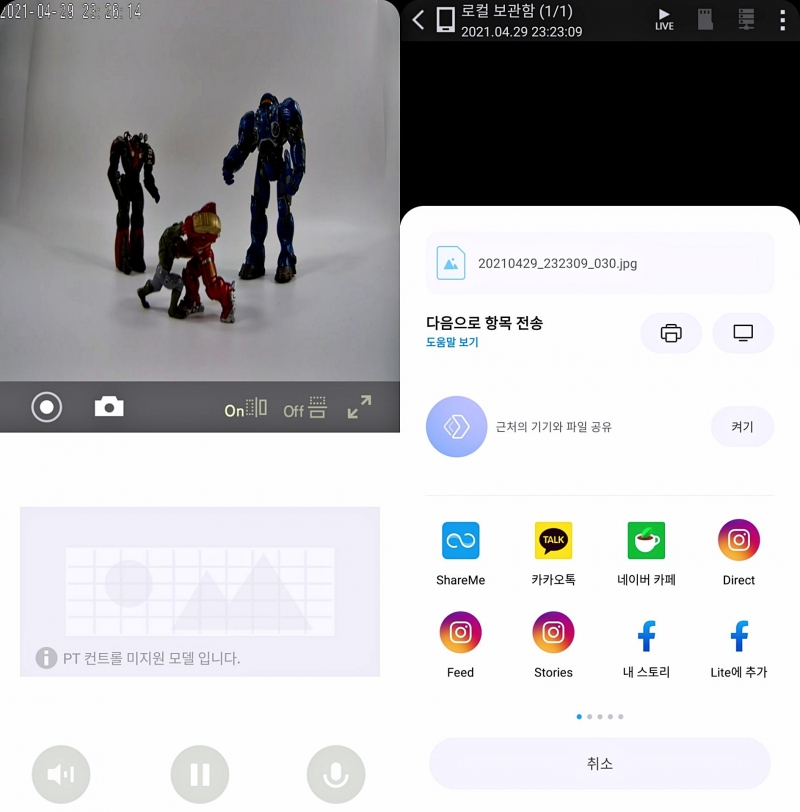Cast the item to a screen
This screenshot has height=812, width=800.
click(x=743, y=333)
